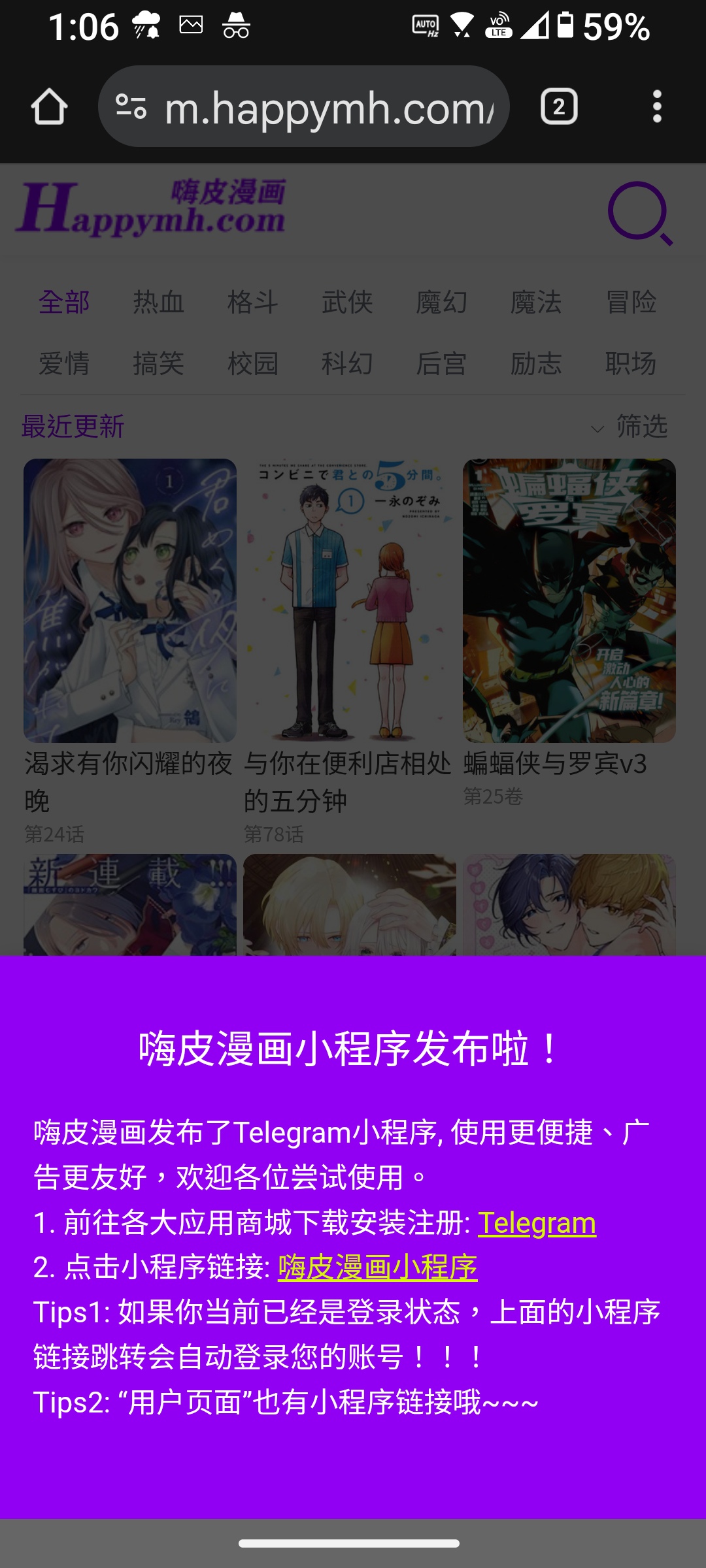Open the Telegram download link
This screenshot has width=706, height=1568.
pyautogui.click(x=537, y=1223)
